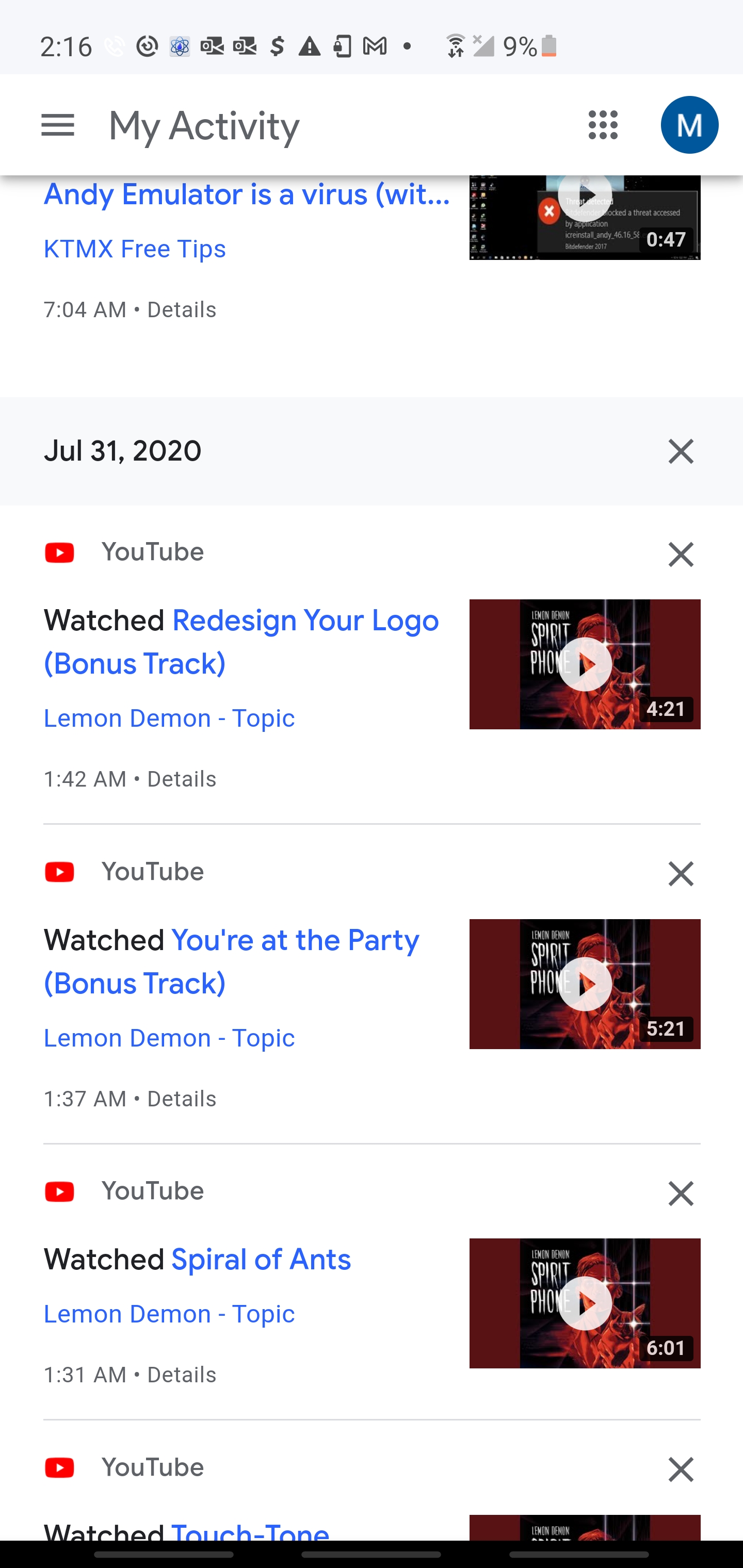The image size is (743, 1568).
Task: Open Redesign Your Logo (Bonus Track) link
Action: pos(241,642)
